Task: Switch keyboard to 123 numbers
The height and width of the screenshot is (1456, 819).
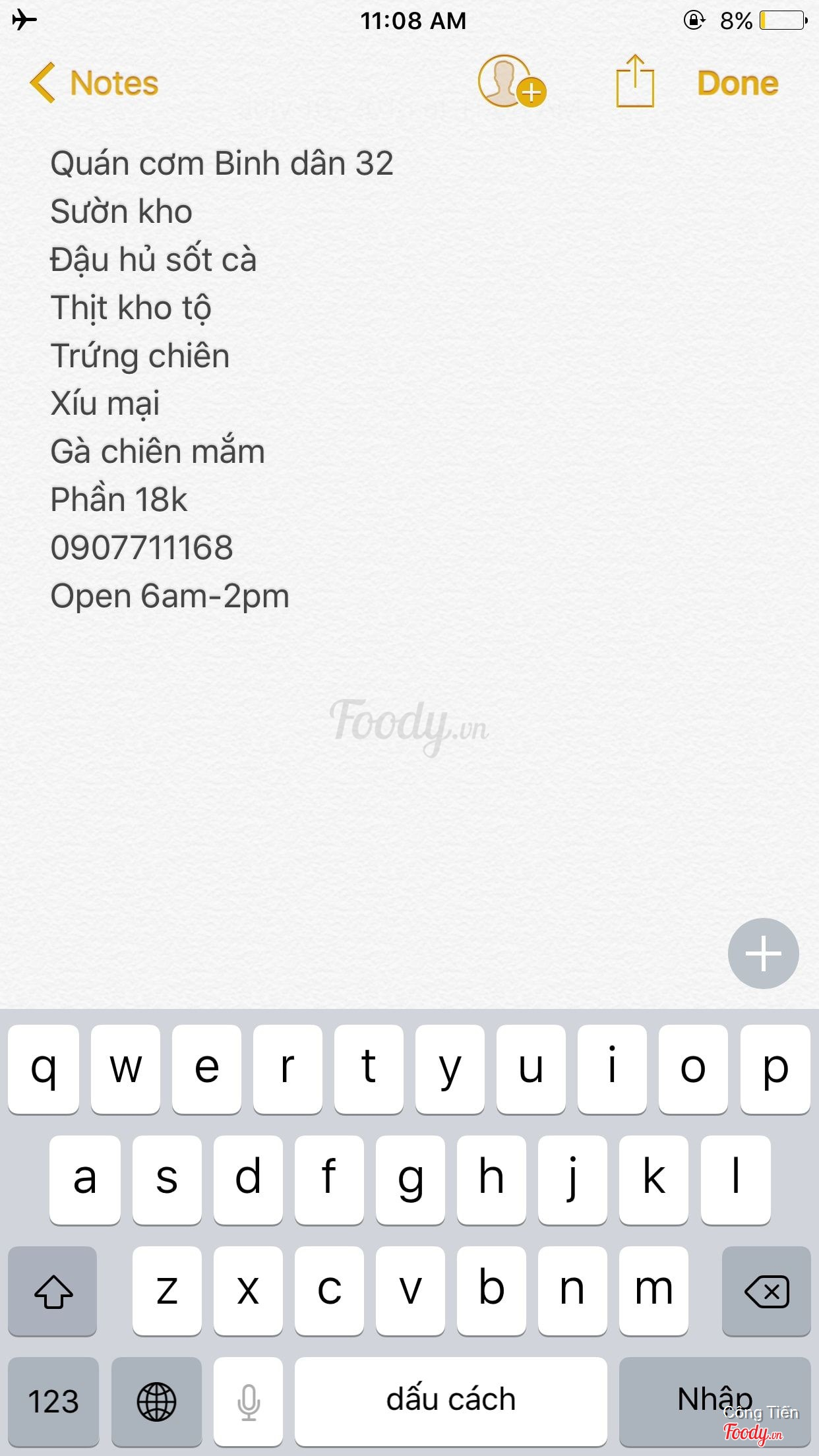Action: 53,1401
